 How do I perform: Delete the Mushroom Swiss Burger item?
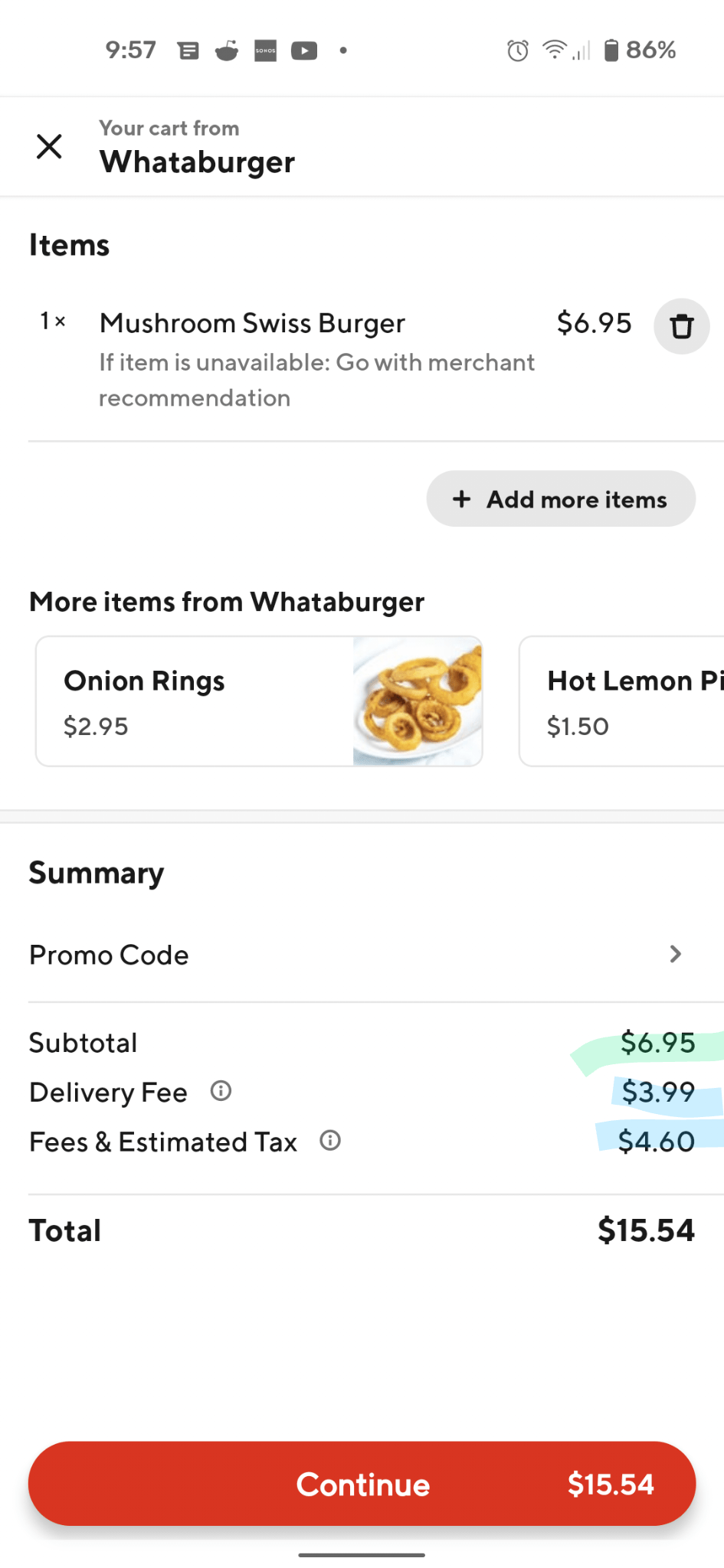tap(680, 325)
